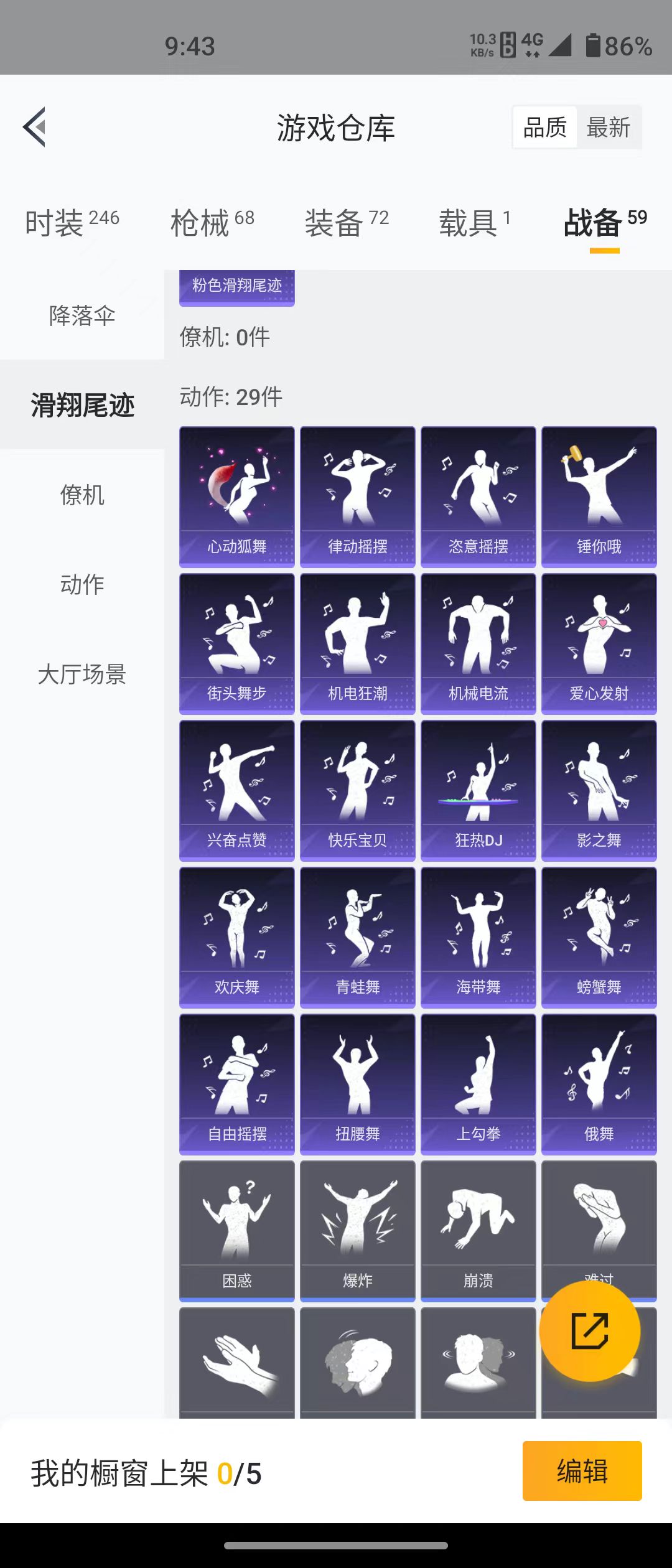Open the 心动狐舞 emote card
This screenshot has width=672, height=1568.
click(x=237, y=496)
